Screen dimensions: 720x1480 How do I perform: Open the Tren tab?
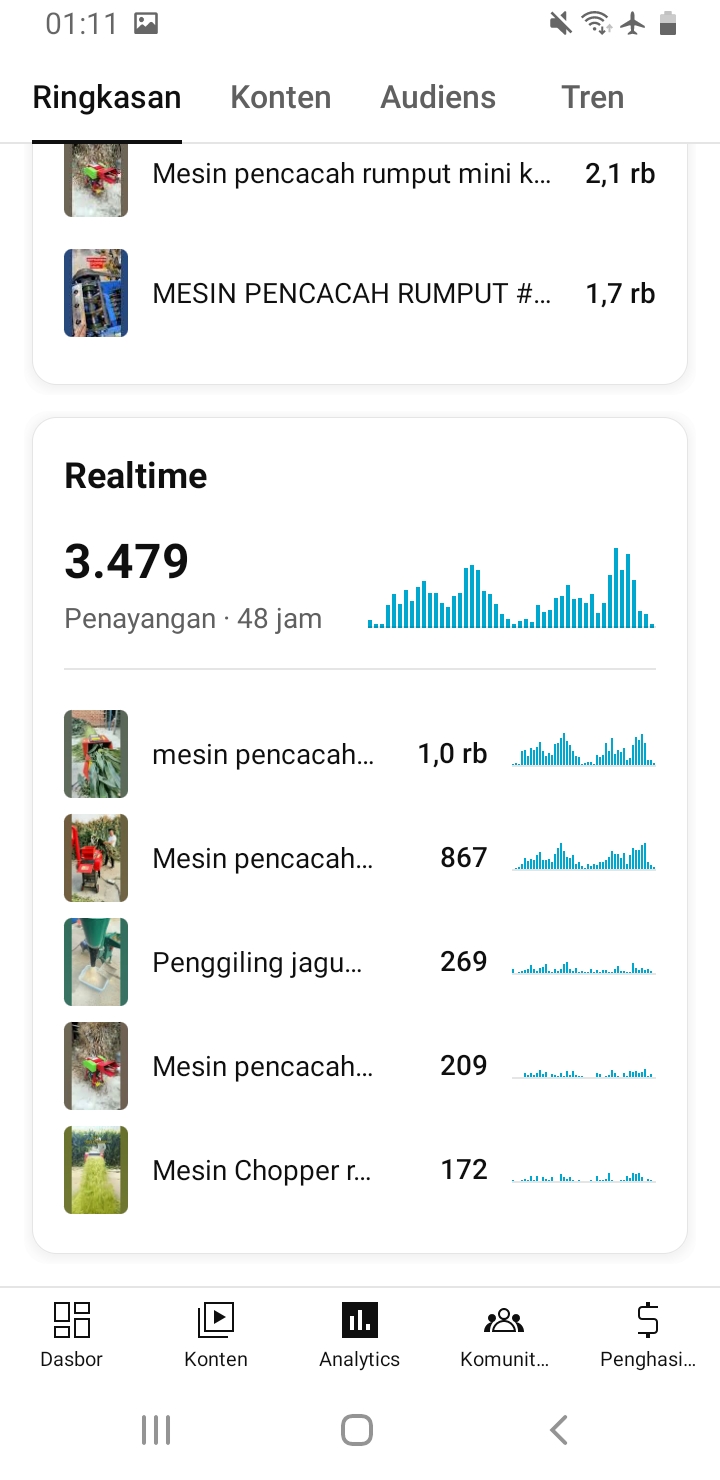click(x=593, y=97)
